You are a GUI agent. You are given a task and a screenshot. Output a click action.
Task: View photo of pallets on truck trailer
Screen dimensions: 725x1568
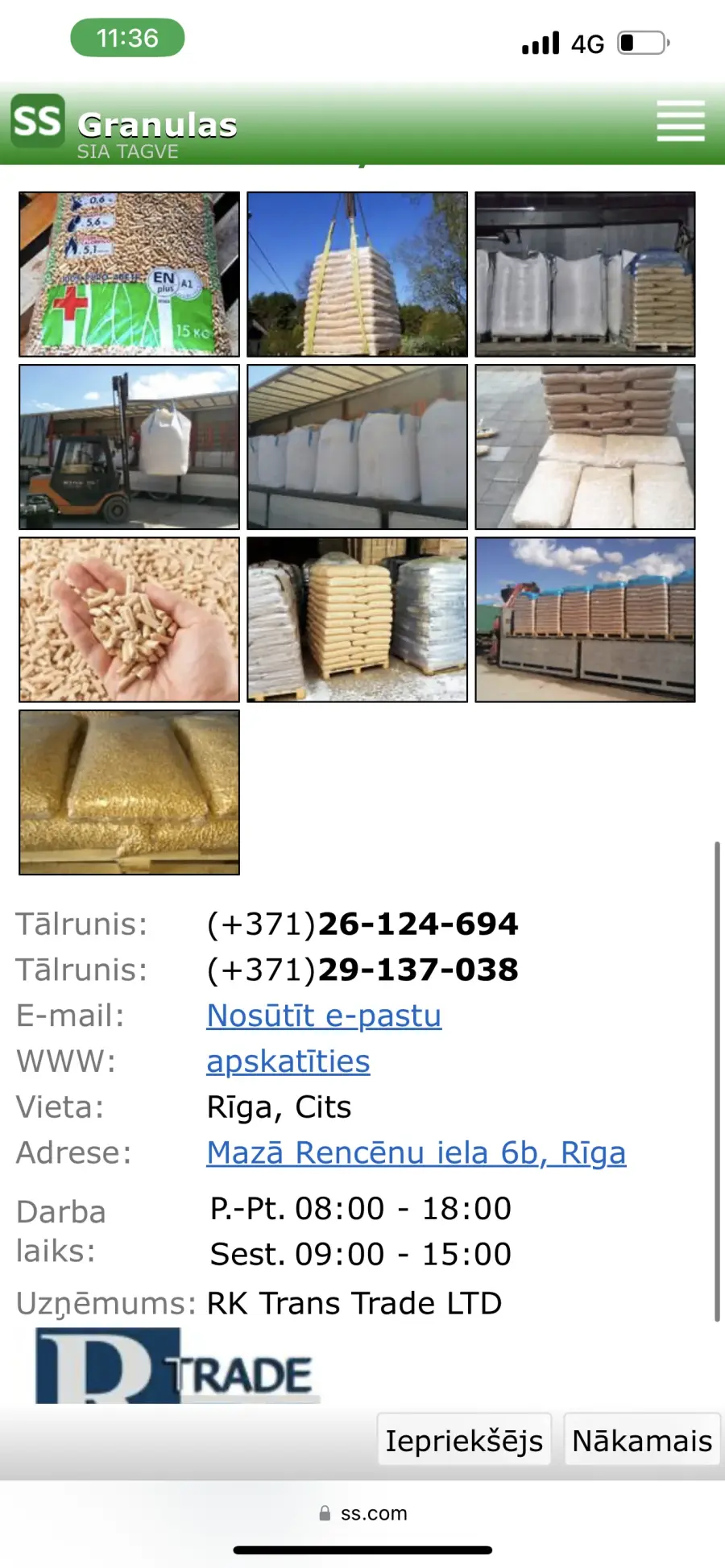(586, 620)
